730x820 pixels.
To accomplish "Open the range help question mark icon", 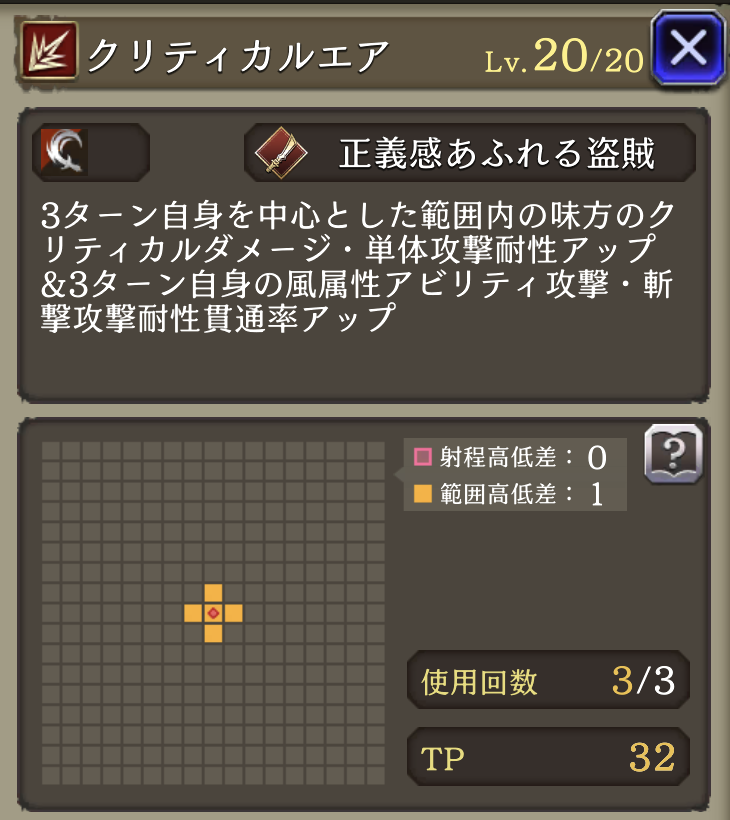I will point(673,454).
